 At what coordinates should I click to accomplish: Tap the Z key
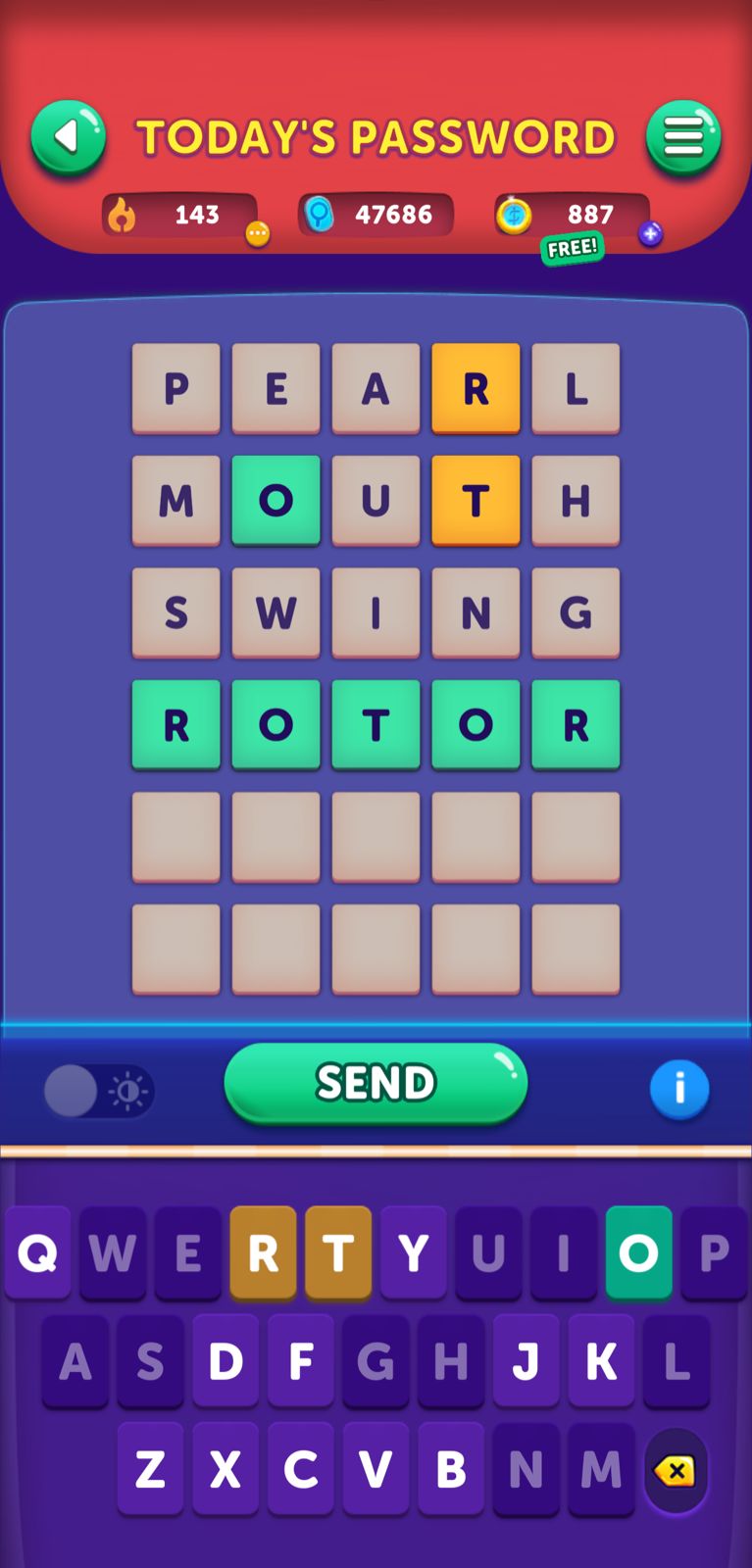[150, 1469]
